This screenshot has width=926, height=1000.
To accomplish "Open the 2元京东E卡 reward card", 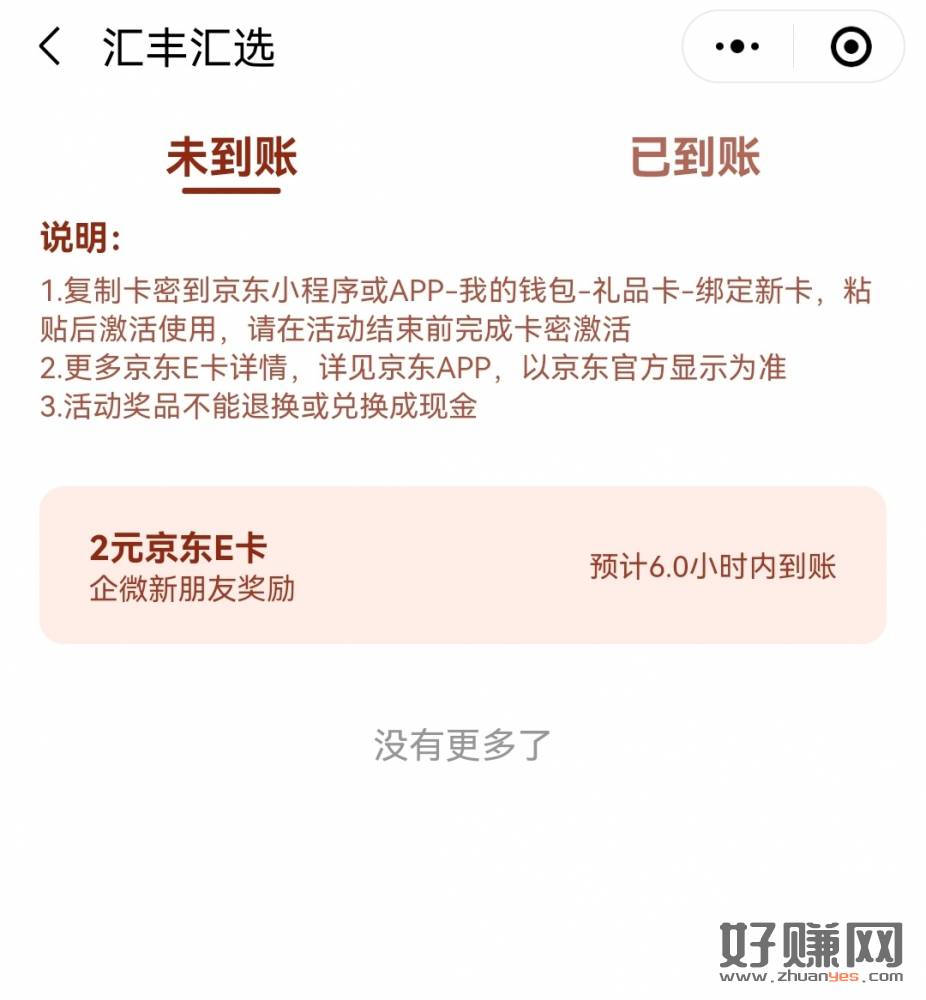I will 462,565.
